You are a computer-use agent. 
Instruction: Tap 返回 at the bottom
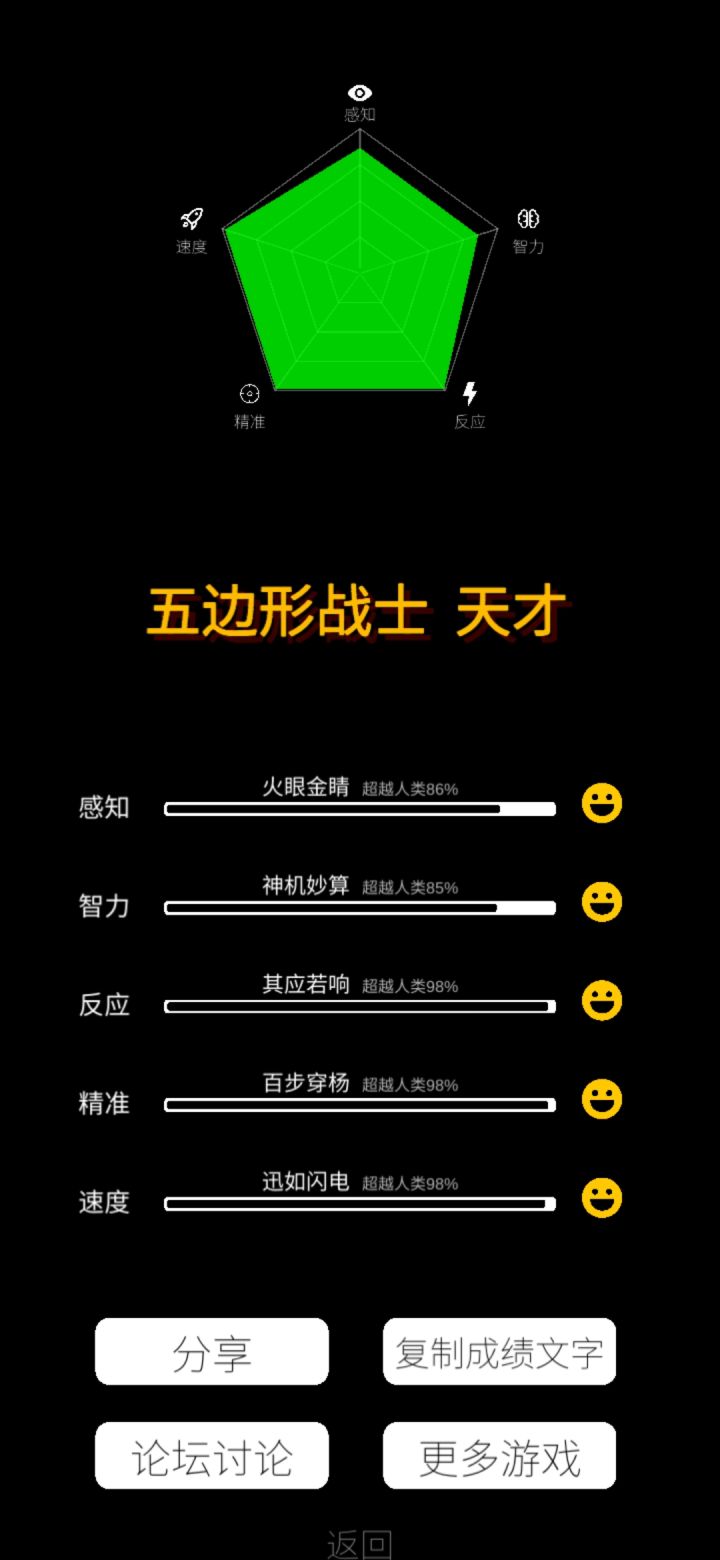tap(360, 1542)
